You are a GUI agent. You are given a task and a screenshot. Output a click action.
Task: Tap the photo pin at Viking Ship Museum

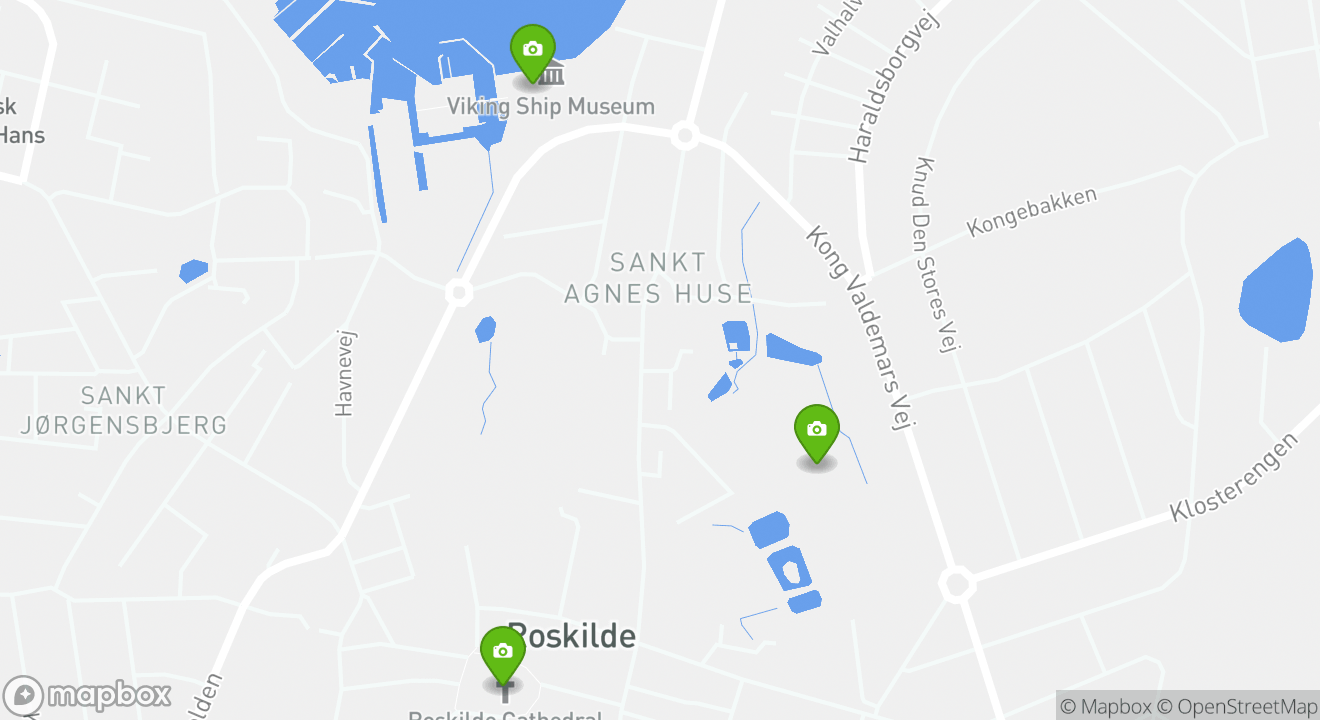(x=532, y=50)
